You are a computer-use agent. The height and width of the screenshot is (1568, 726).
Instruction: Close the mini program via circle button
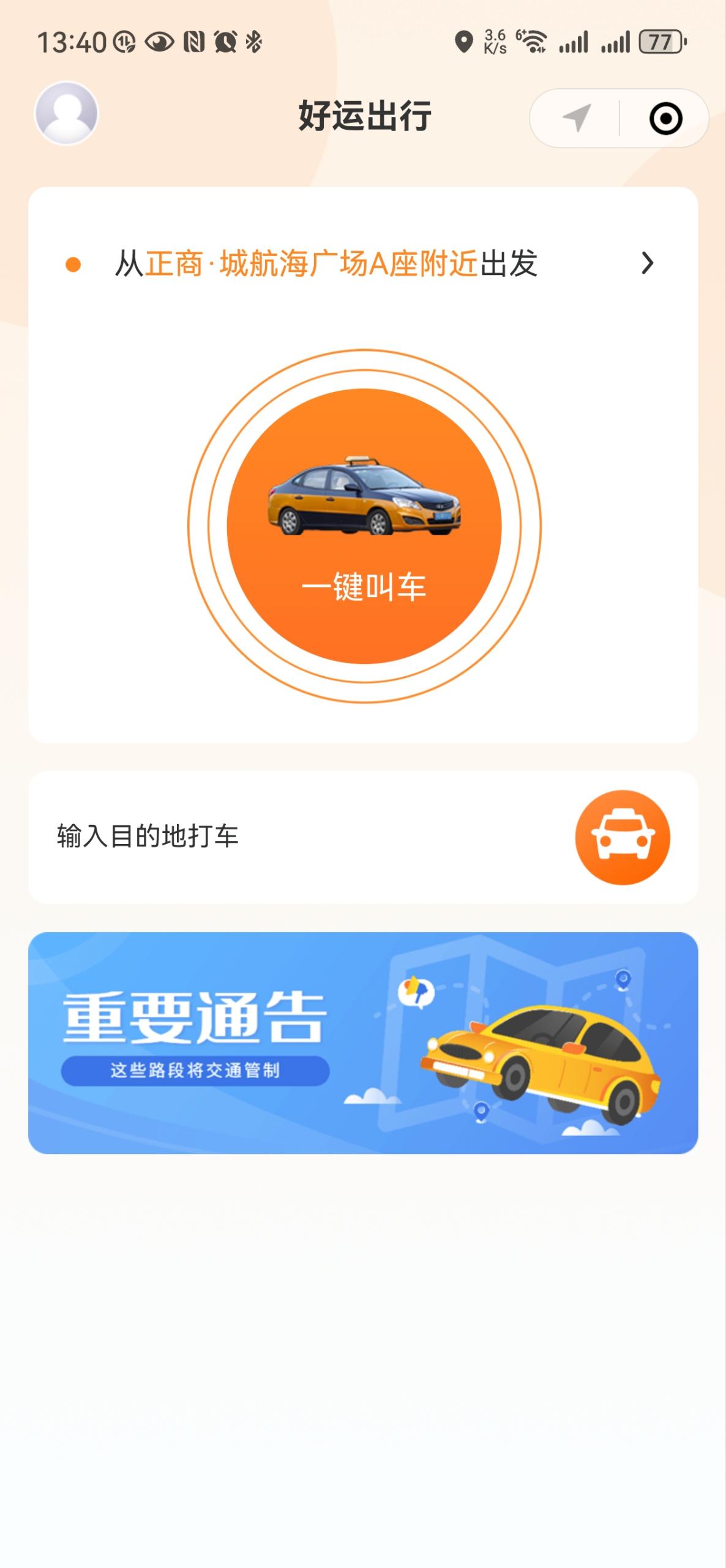(x=665, y=118)
